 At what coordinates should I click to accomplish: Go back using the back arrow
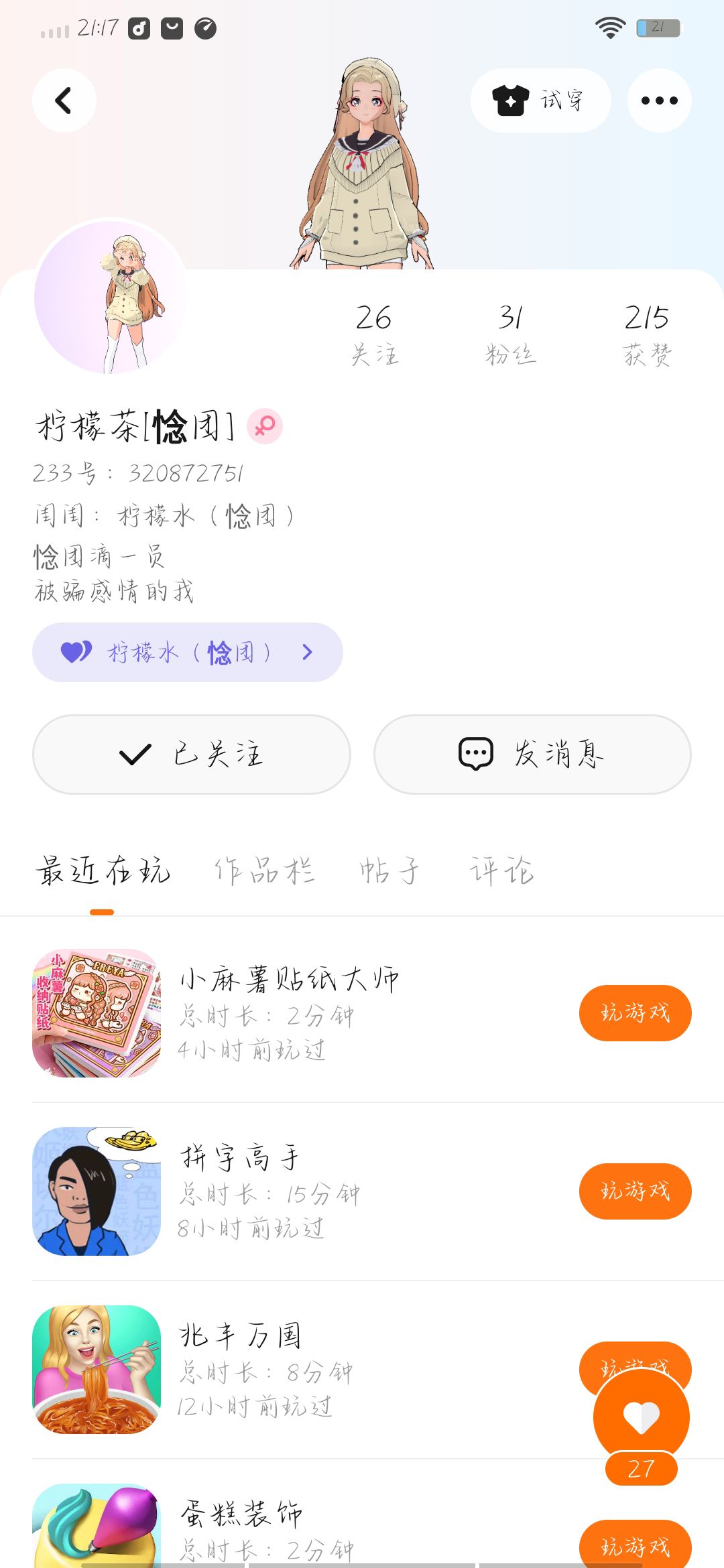point(64,101)
